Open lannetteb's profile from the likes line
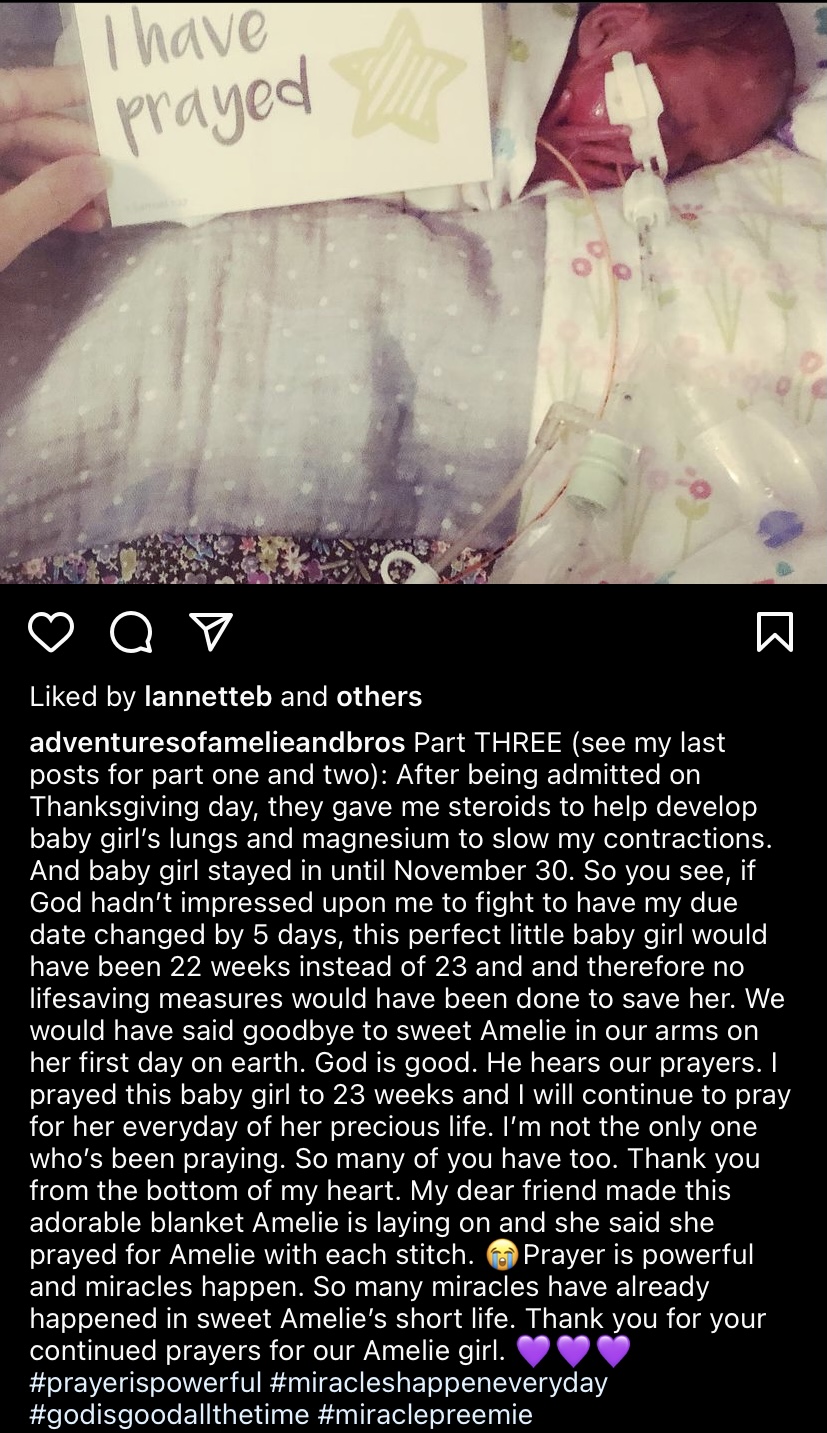 pos(208,696)
